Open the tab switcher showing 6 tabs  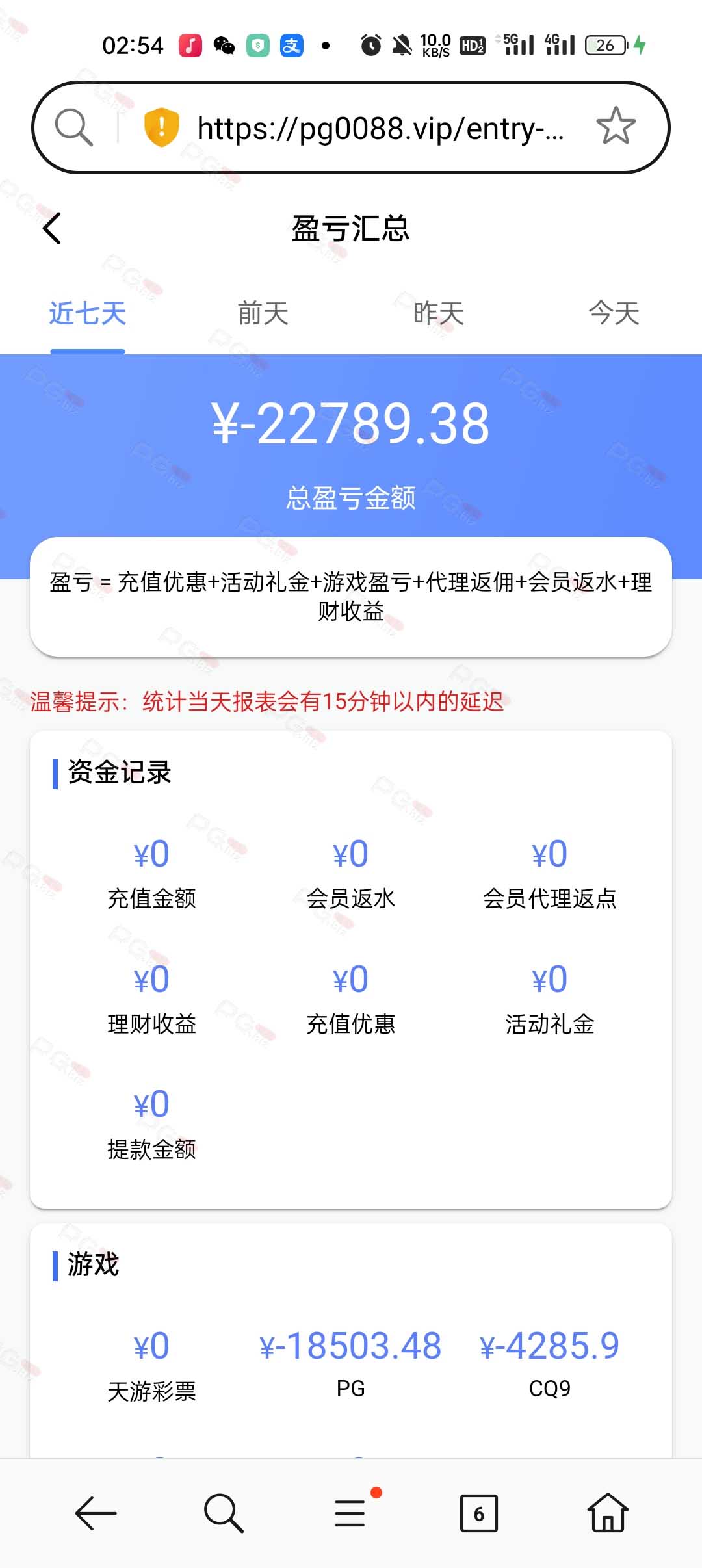[x=479, y=1513]
